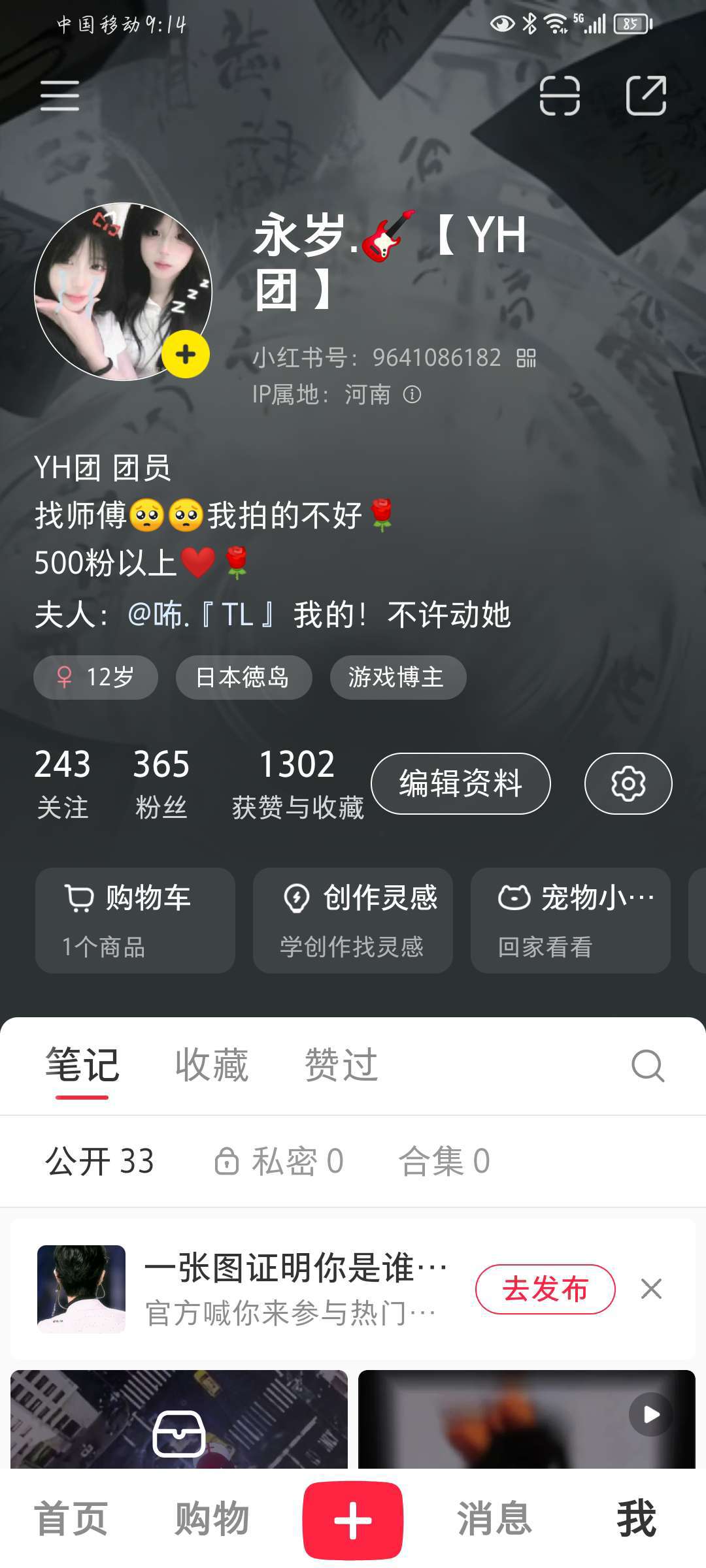Viewport: 706px width, 1568px height.
Task: Open the 消息 tab
Action: tap(494, 1518)
